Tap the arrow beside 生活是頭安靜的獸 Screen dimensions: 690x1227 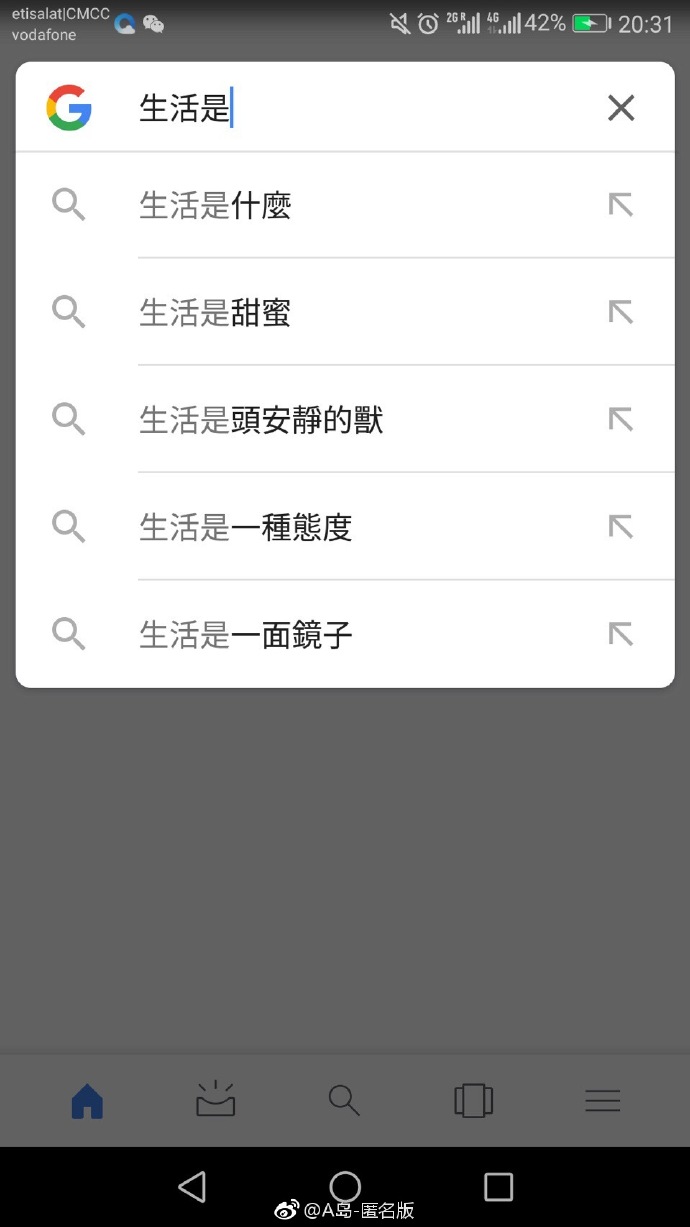pyautogui.click(x=621, y=419)
